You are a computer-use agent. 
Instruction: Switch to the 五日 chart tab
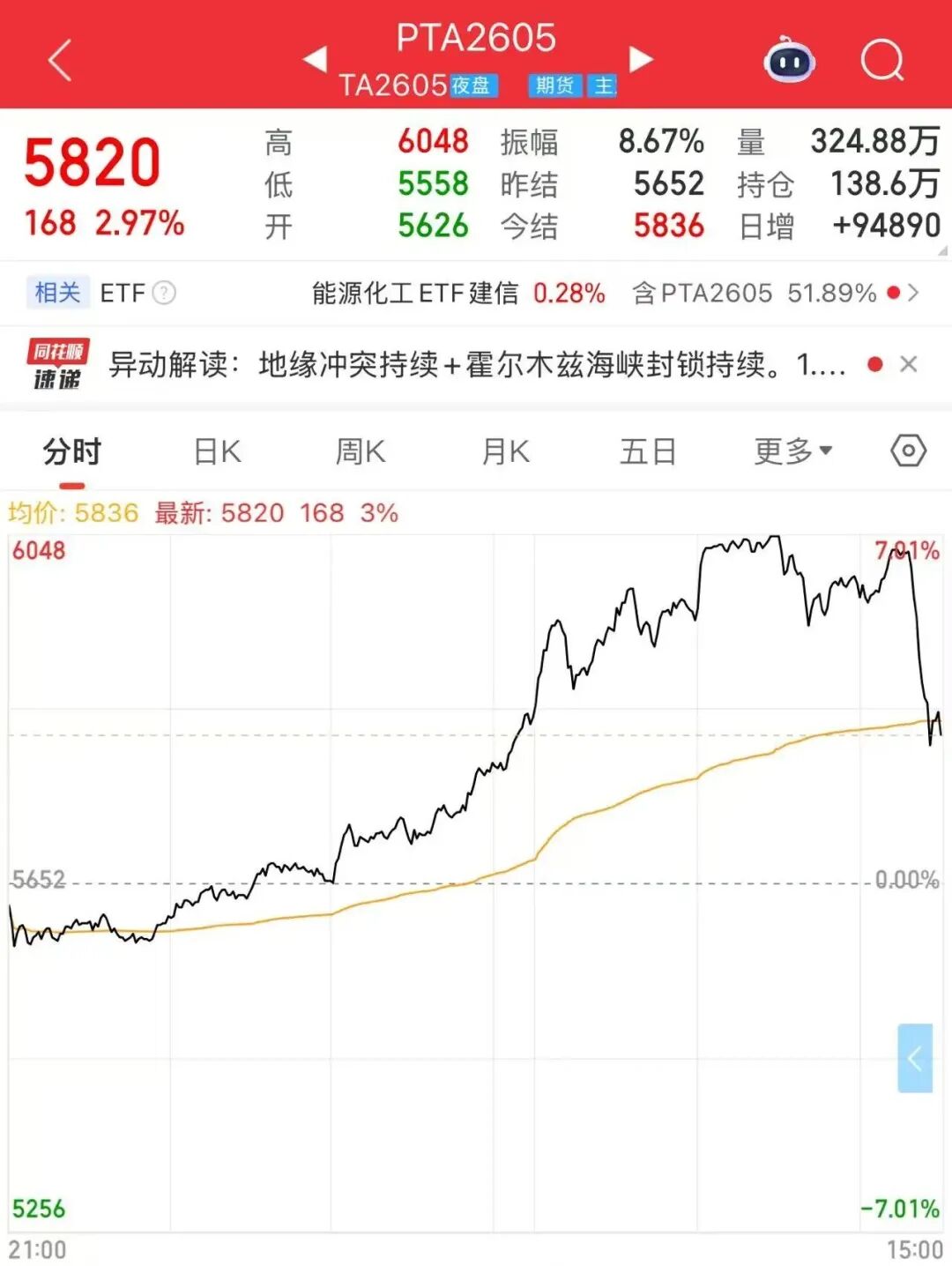(648, 452)
